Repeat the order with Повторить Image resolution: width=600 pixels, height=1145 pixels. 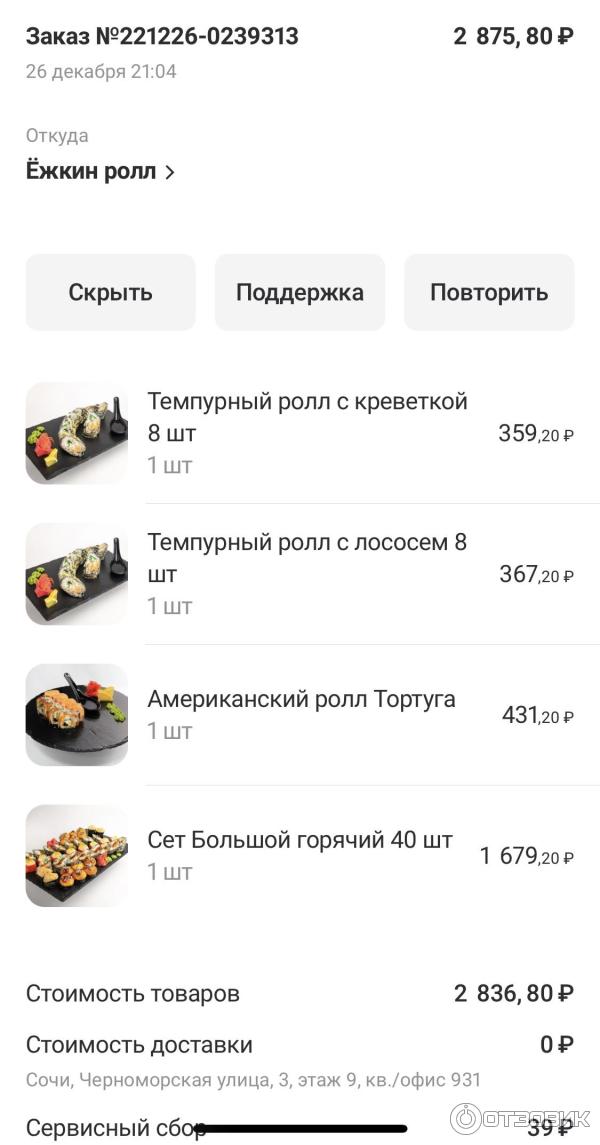pos(489,292)
